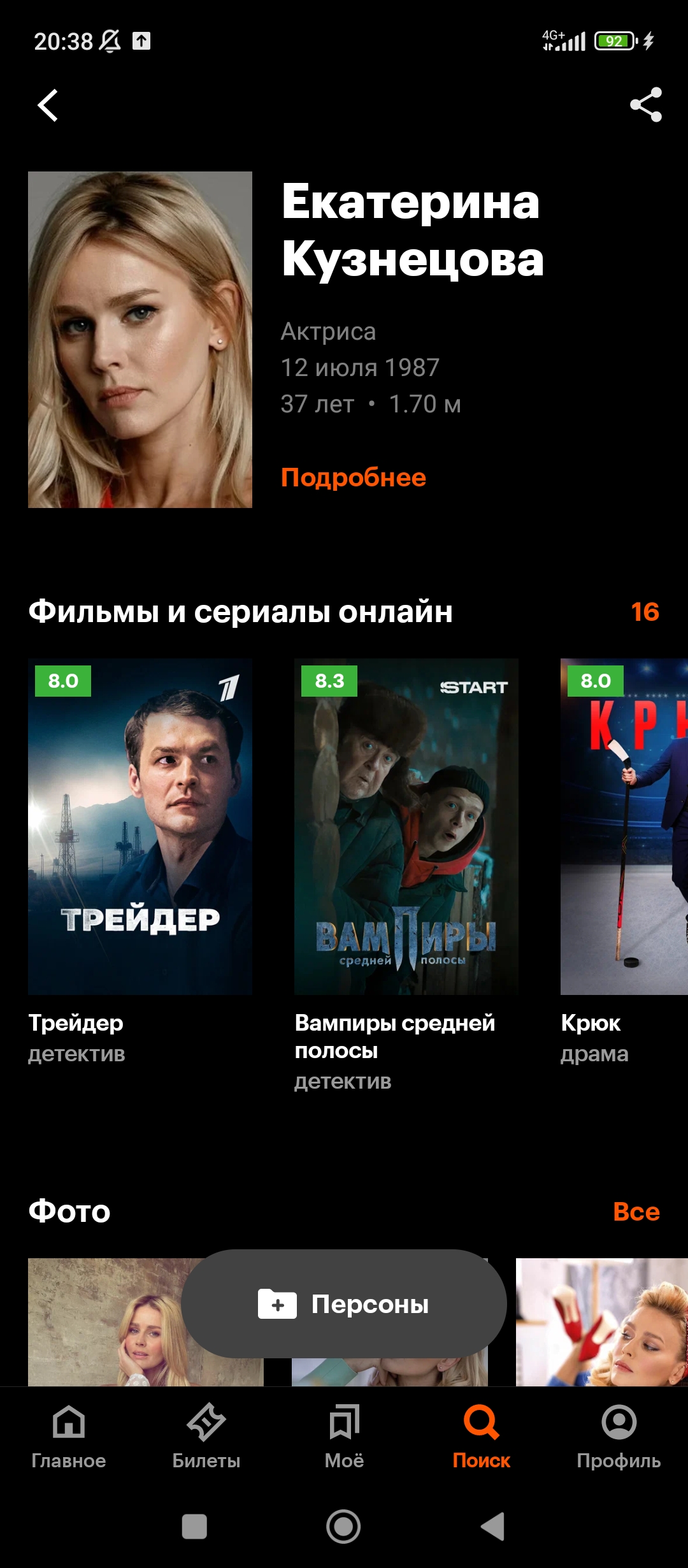Viewport: 688px width, 1568px height.
Task: Go back using the top-left arrow
Action: click(48, 105)
